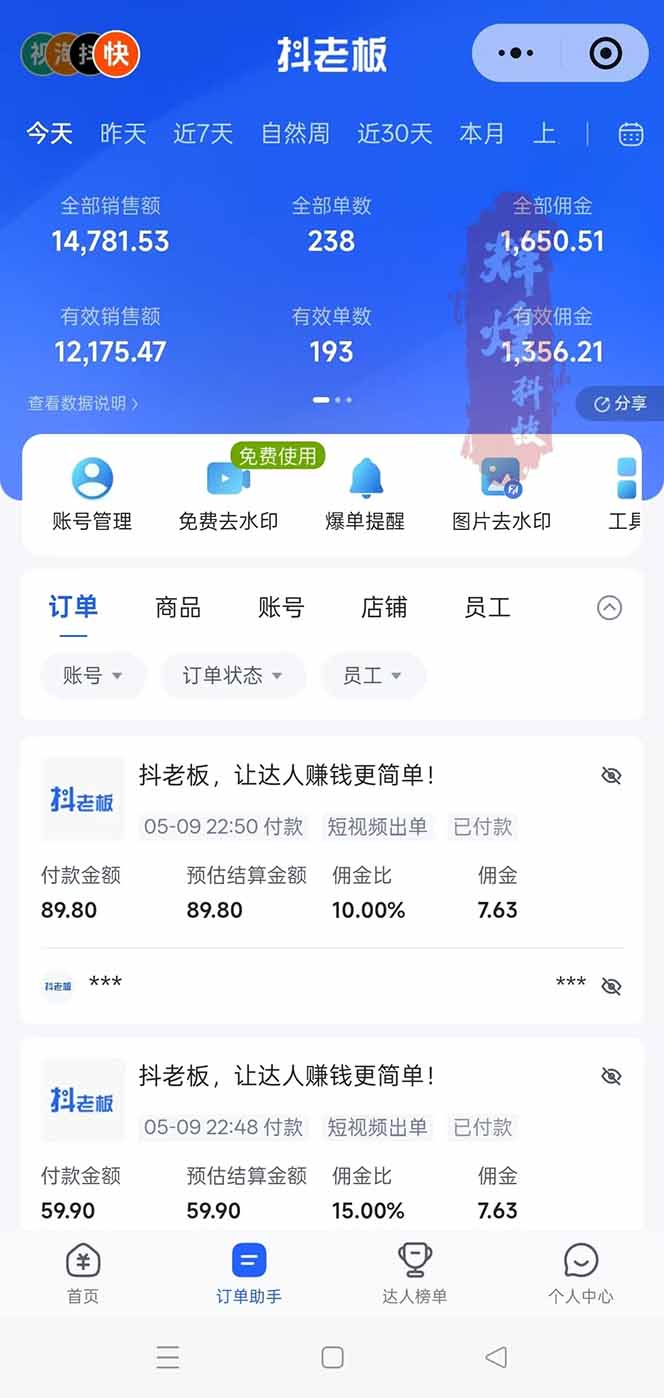Switch to the 店铺 tab
Viewport: 664px width, 1398px height.
coord(384,607)
